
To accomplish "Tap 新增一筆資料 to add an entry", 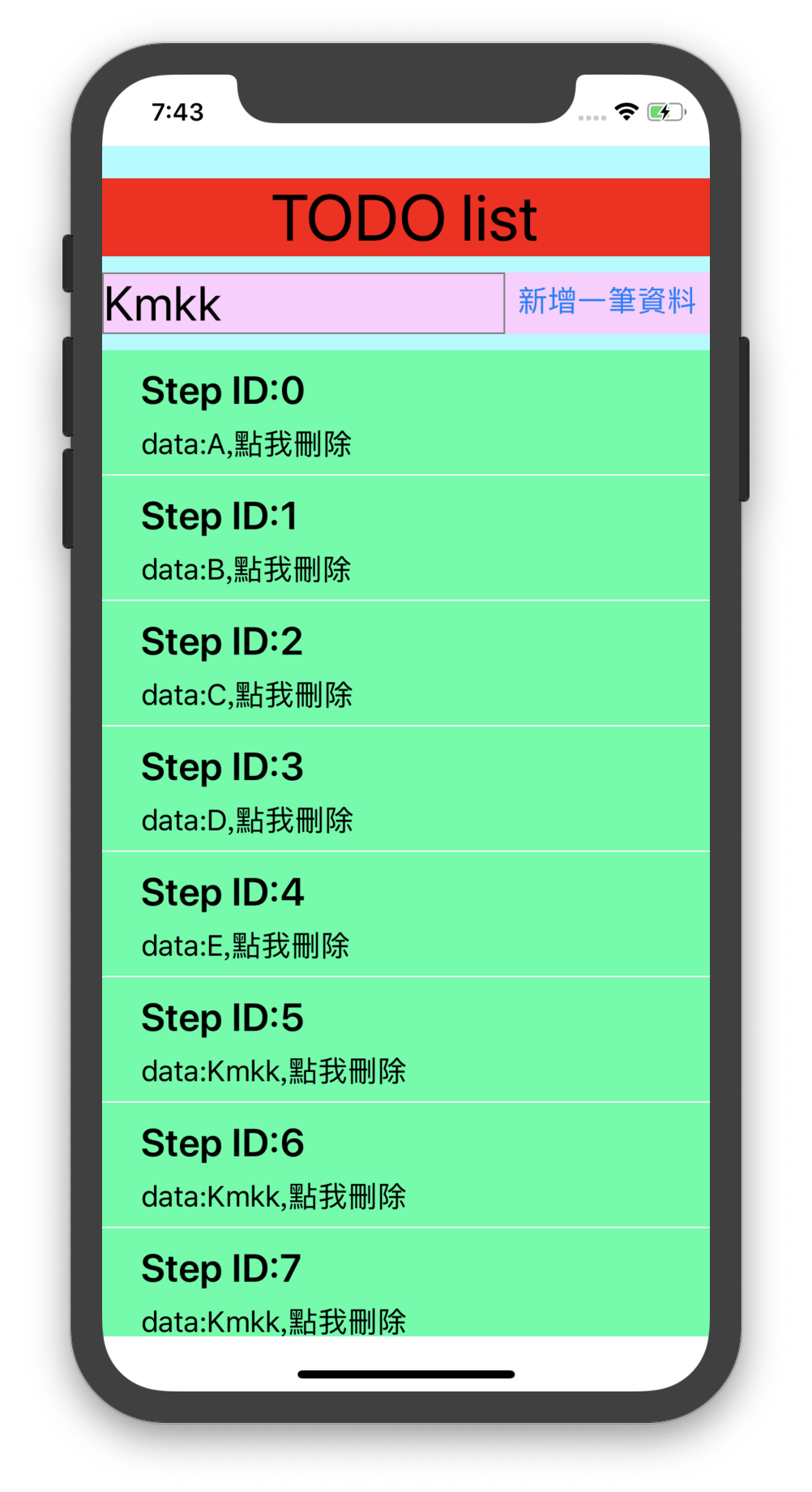I will click(x=607, y=302).
